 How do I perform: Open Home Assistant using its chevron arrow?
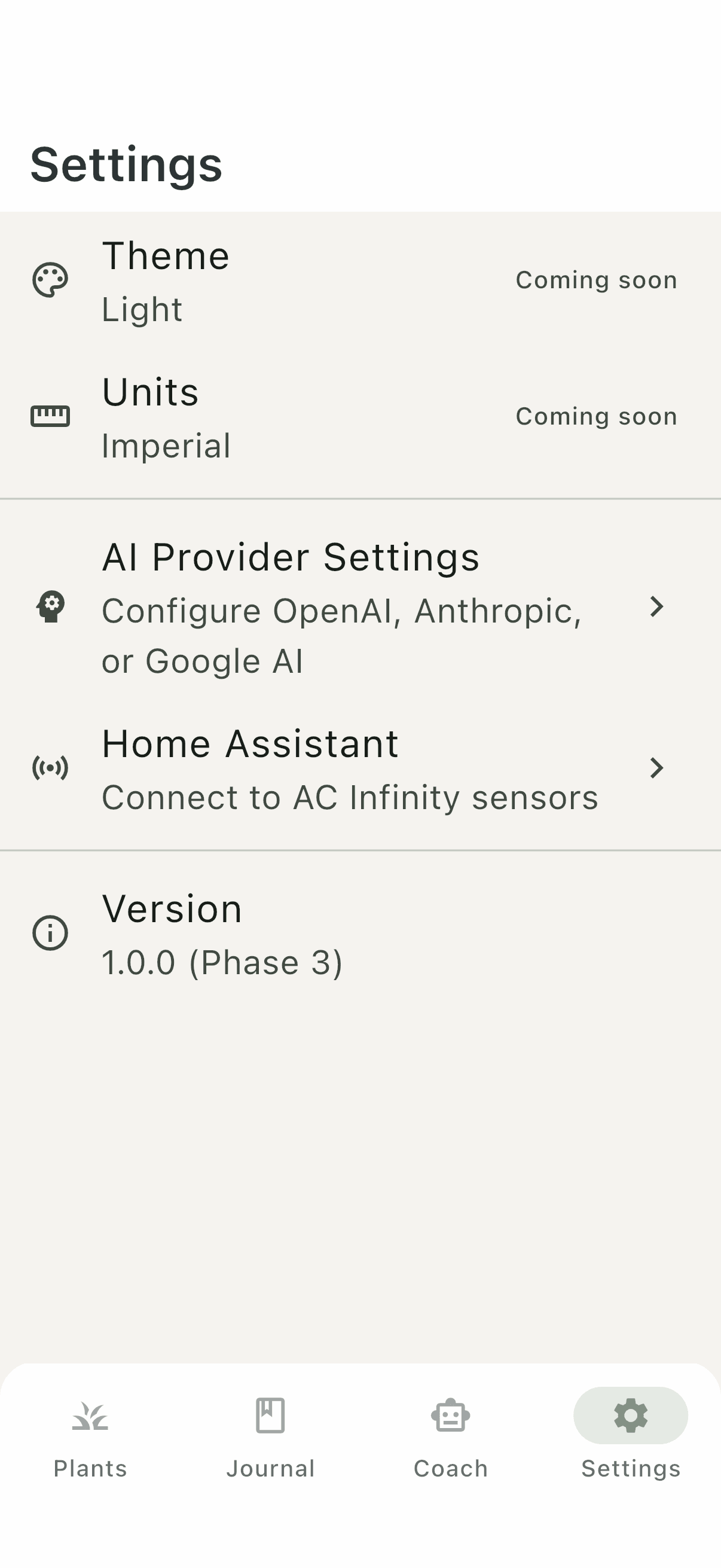coord(658,769)
